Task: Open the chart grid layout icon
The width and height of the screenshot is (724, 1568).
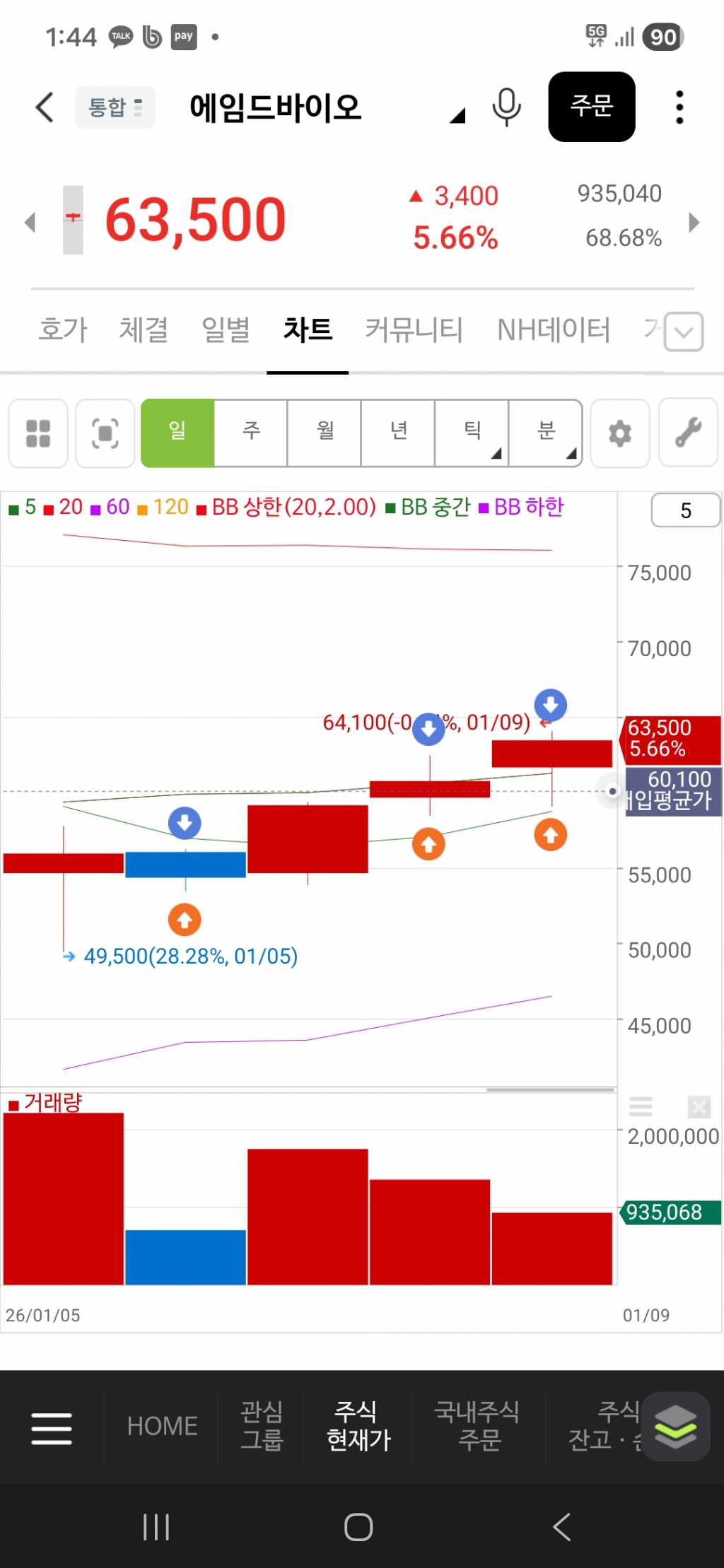Action: point(38,433)
